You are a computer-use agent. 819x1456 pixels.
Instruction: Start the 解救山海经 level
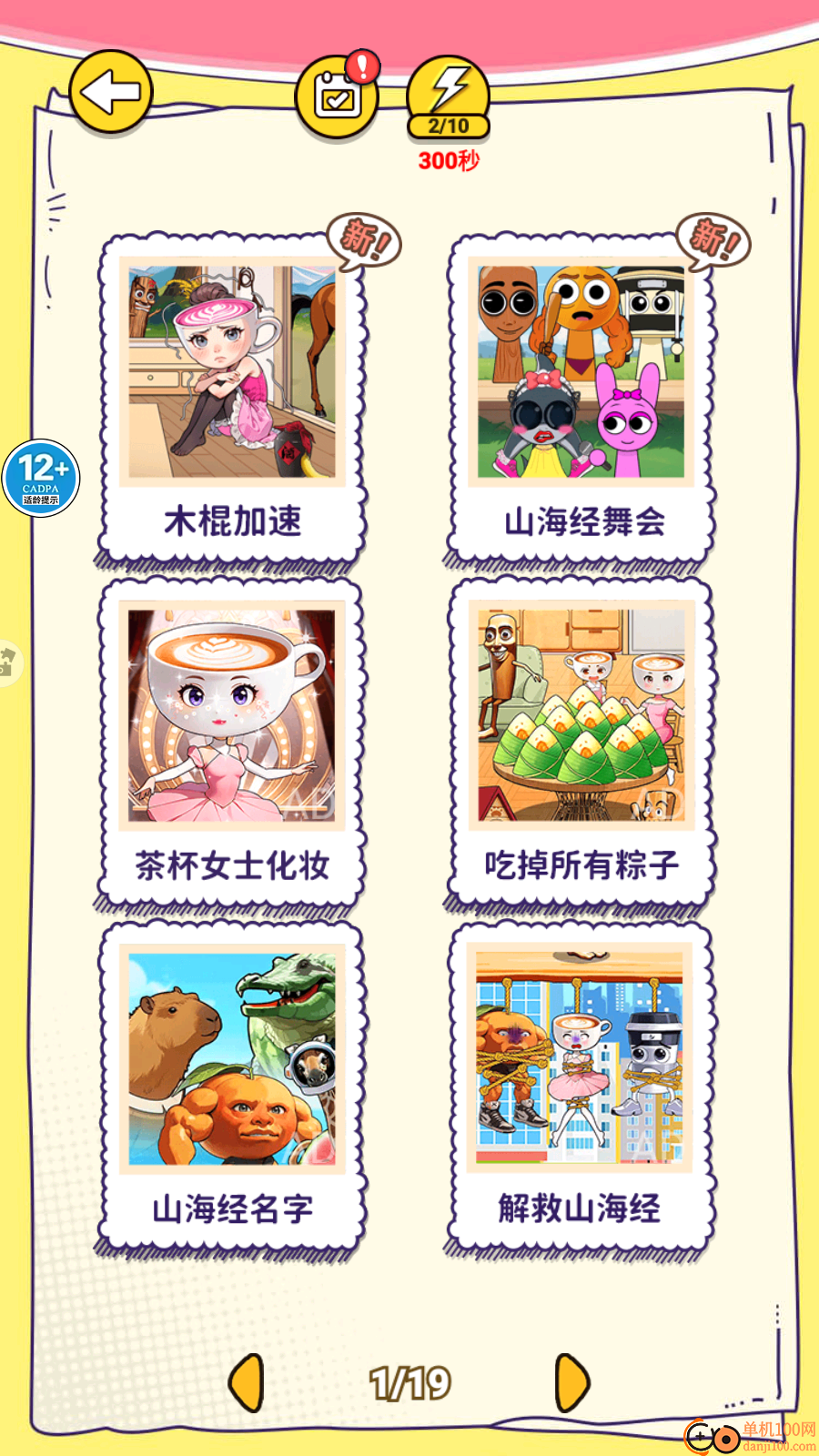coord(581,1060)
